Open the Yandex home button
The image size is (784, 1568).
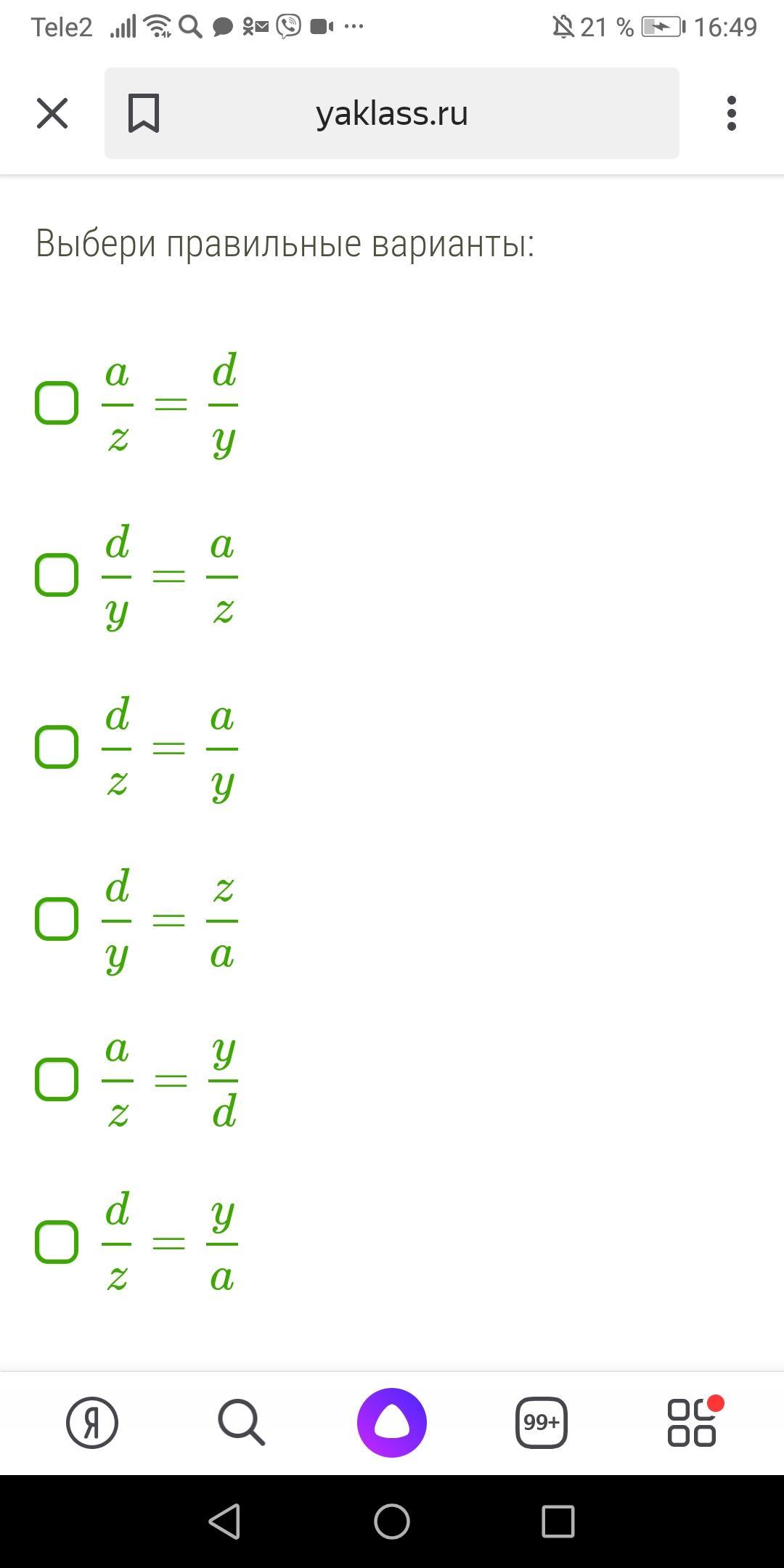(92, 1422)
